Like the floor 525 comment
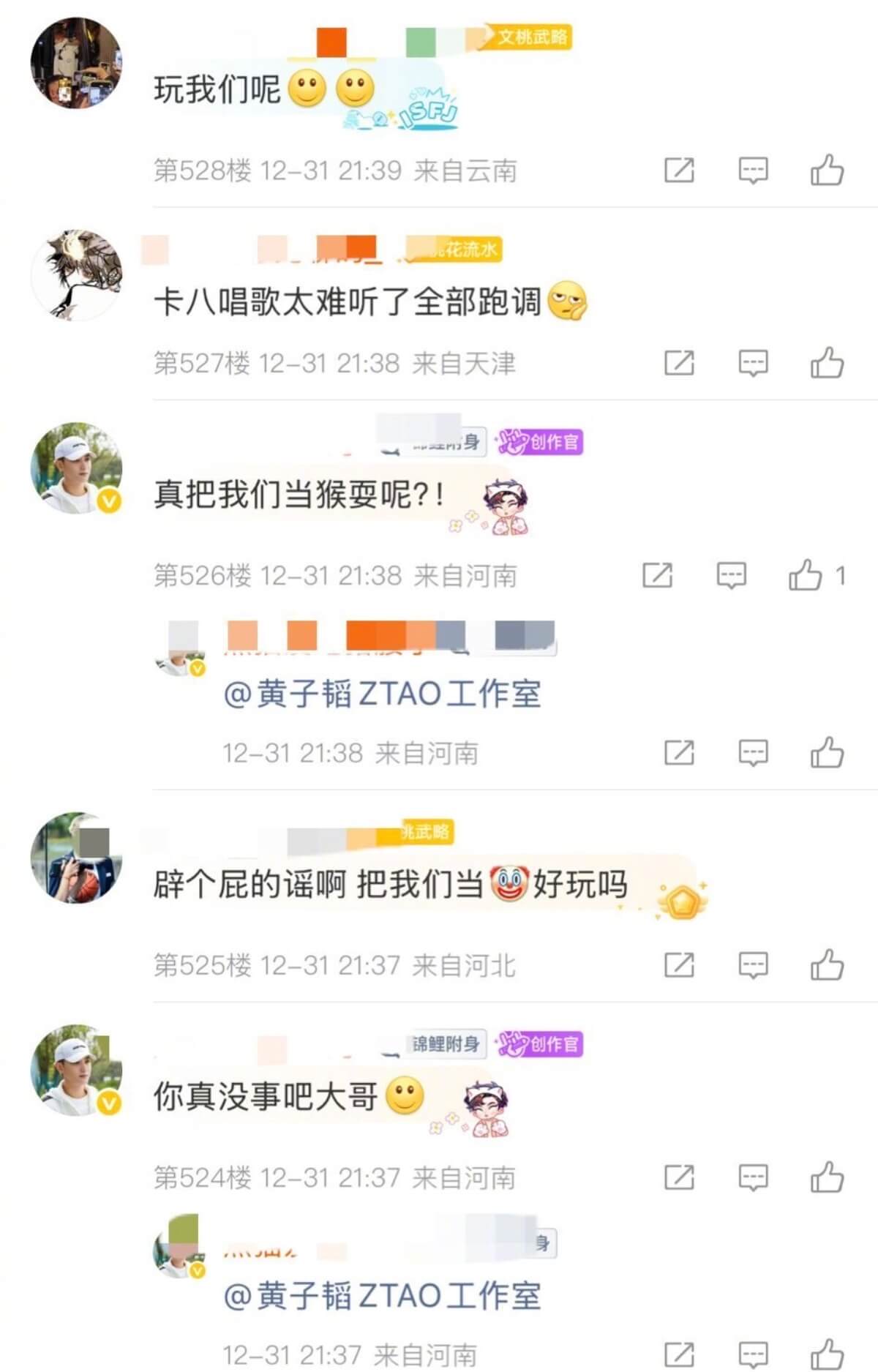 [827, 965]
